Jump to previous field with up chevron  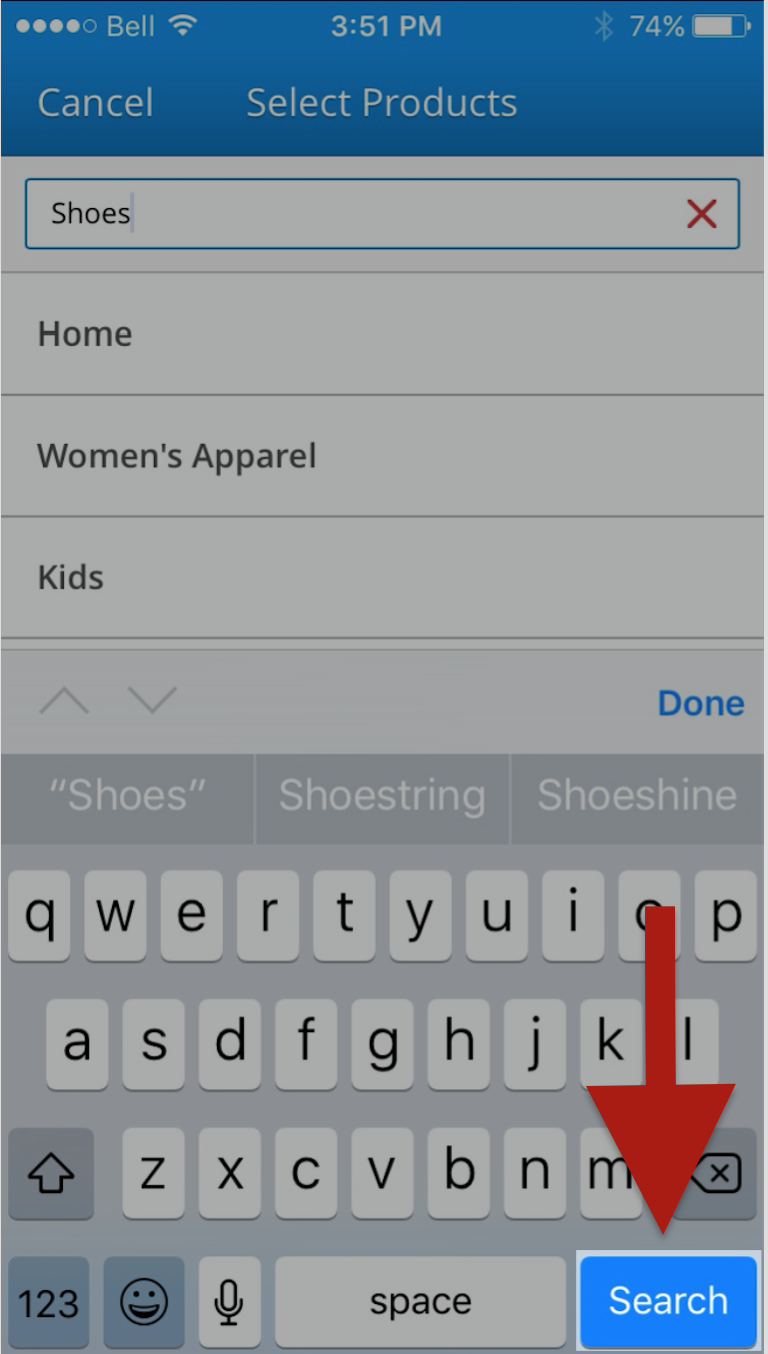(64, 701)
